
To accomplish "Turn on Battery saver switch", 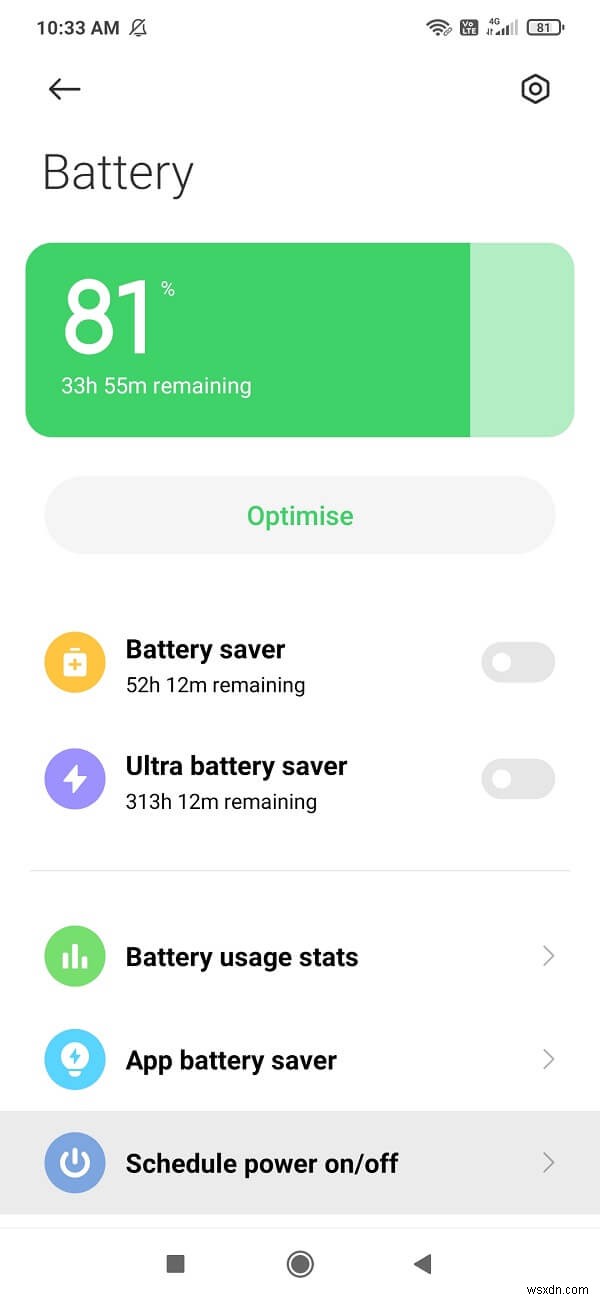I will click(517, 662).
